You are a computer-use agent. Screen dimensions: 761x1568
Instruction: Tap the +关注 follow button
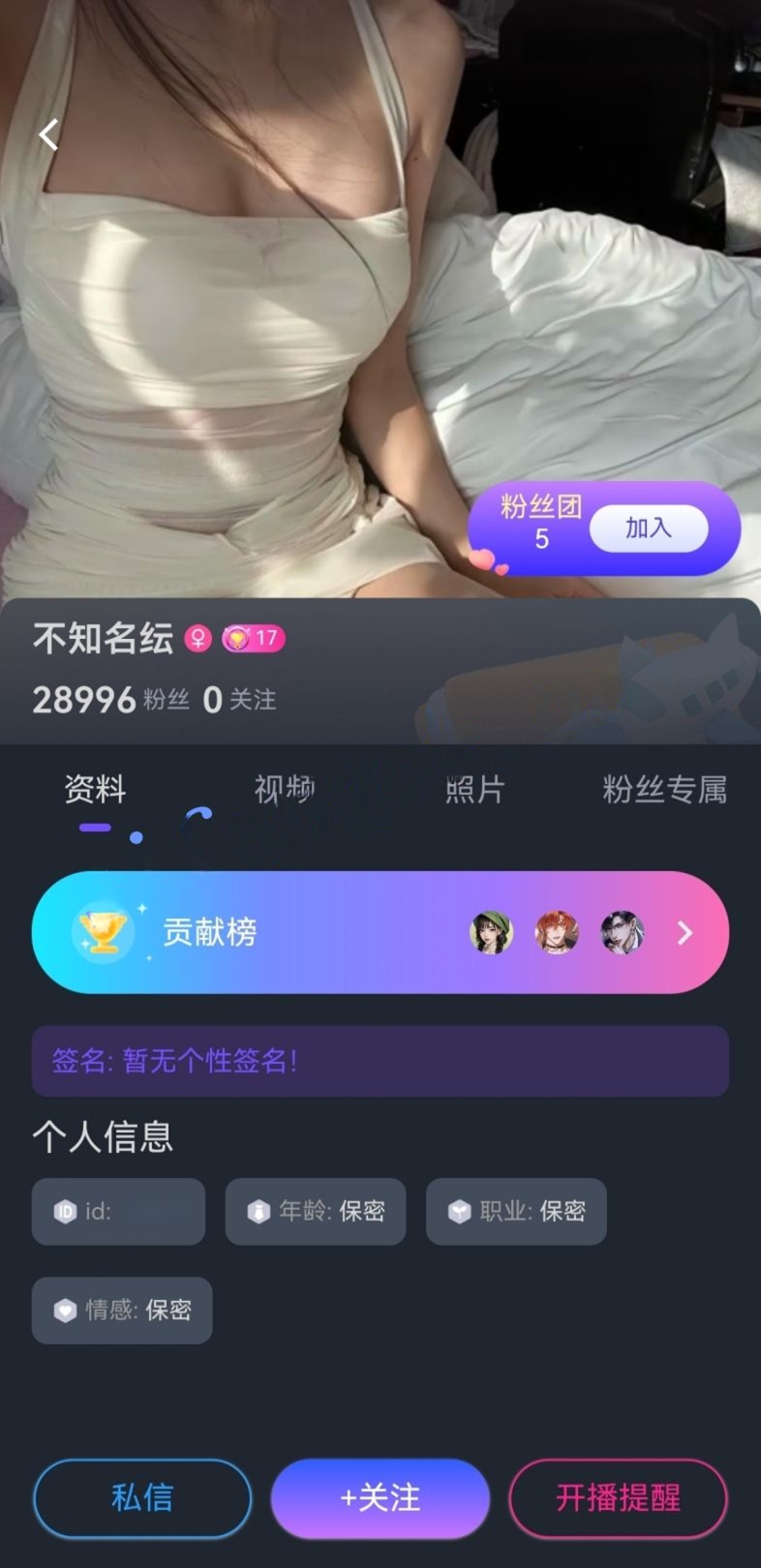coord(380,1498)
